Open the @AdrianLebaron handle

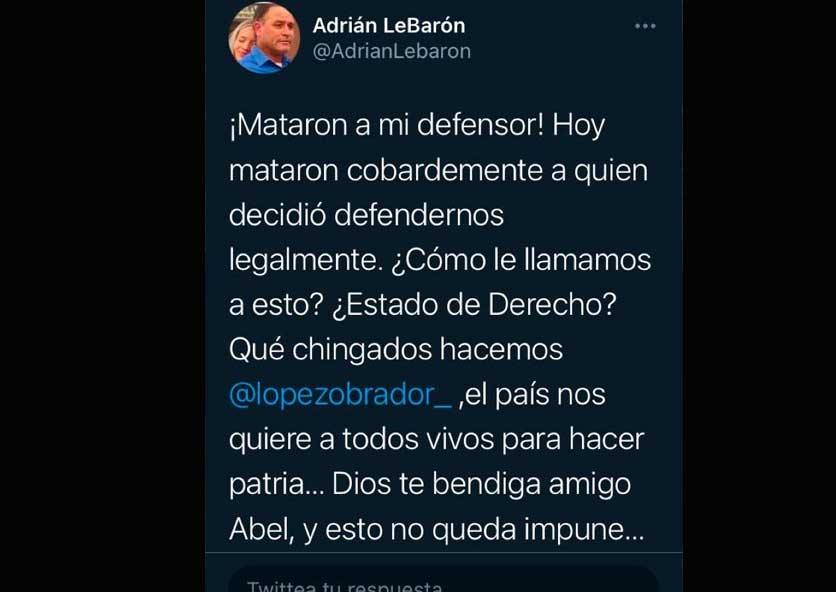391,52
